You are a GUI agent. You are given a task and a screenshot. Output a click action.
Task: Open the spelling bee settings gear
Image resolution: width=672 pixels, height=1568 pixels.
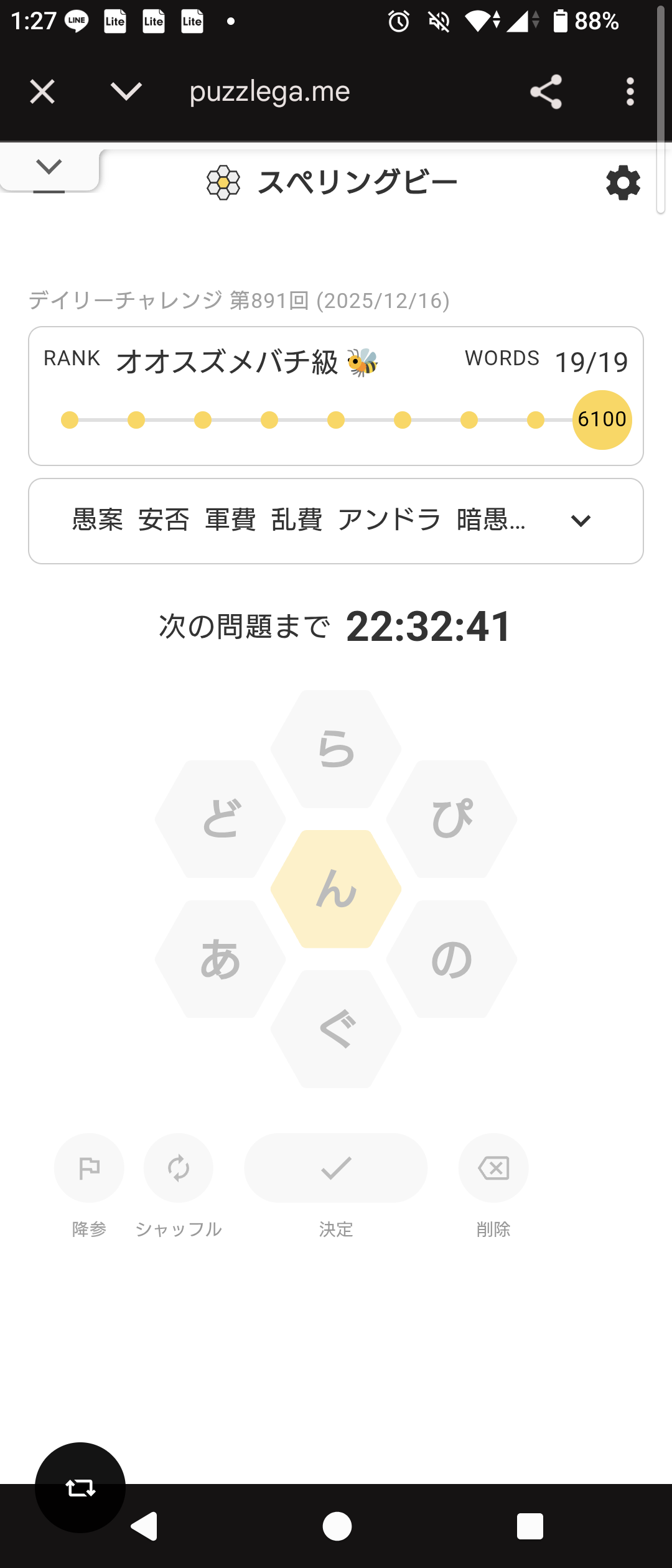click(623, 183)
